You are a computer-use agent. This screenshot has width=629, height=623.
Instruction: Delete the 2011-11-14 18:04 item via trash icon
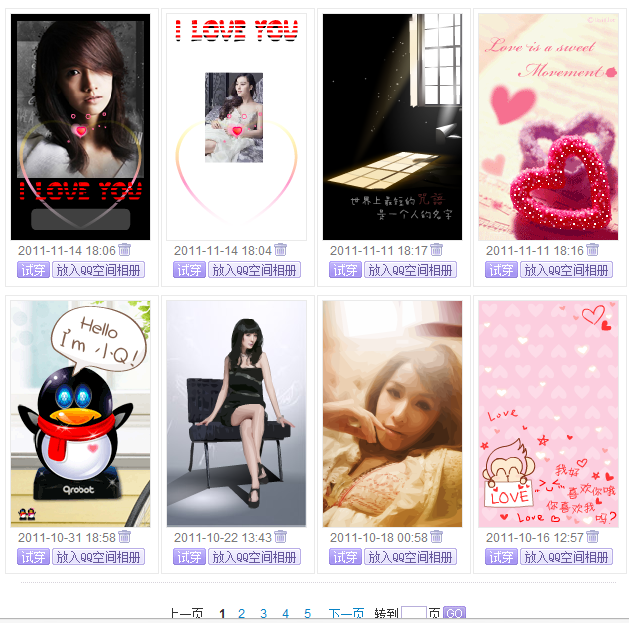281,250
